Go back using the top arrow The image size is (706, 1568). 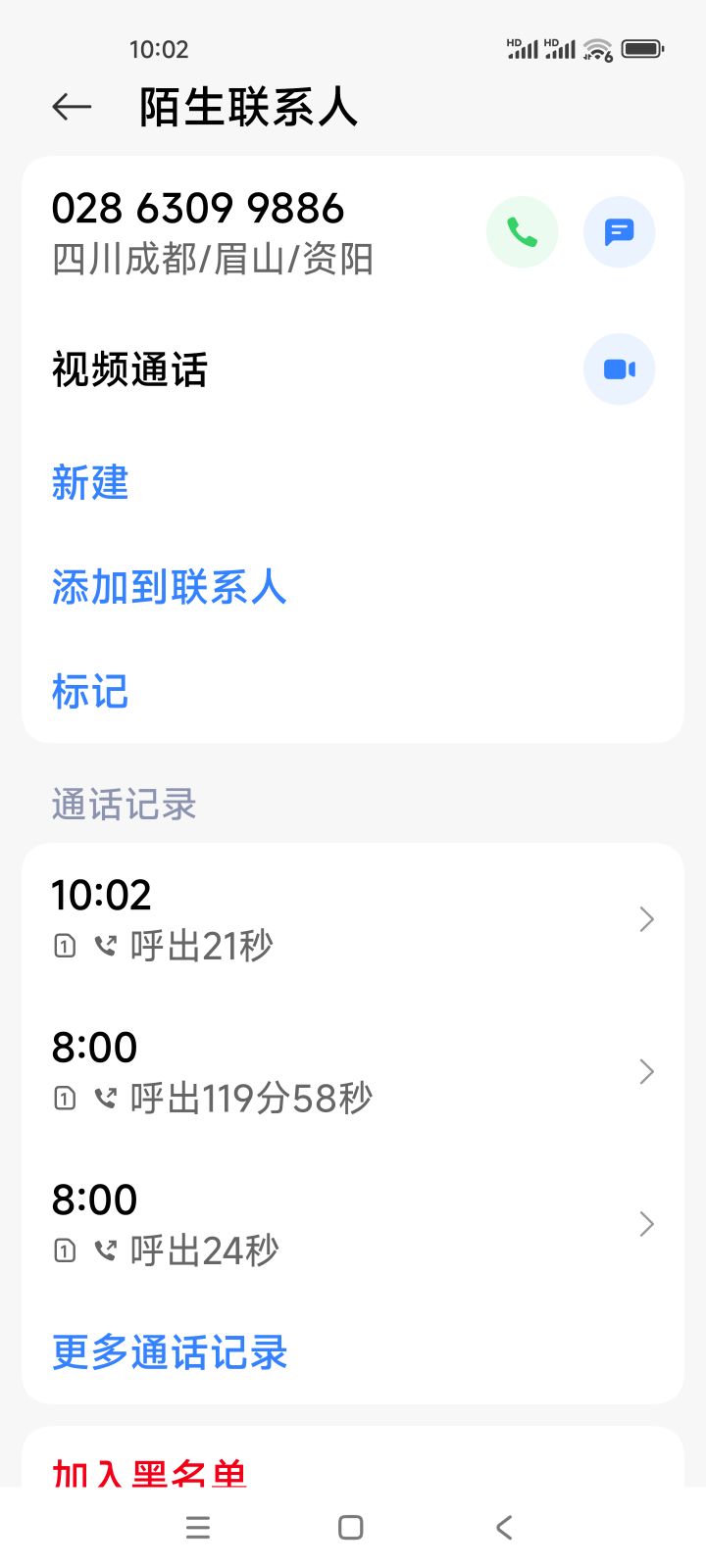(72, 107)
